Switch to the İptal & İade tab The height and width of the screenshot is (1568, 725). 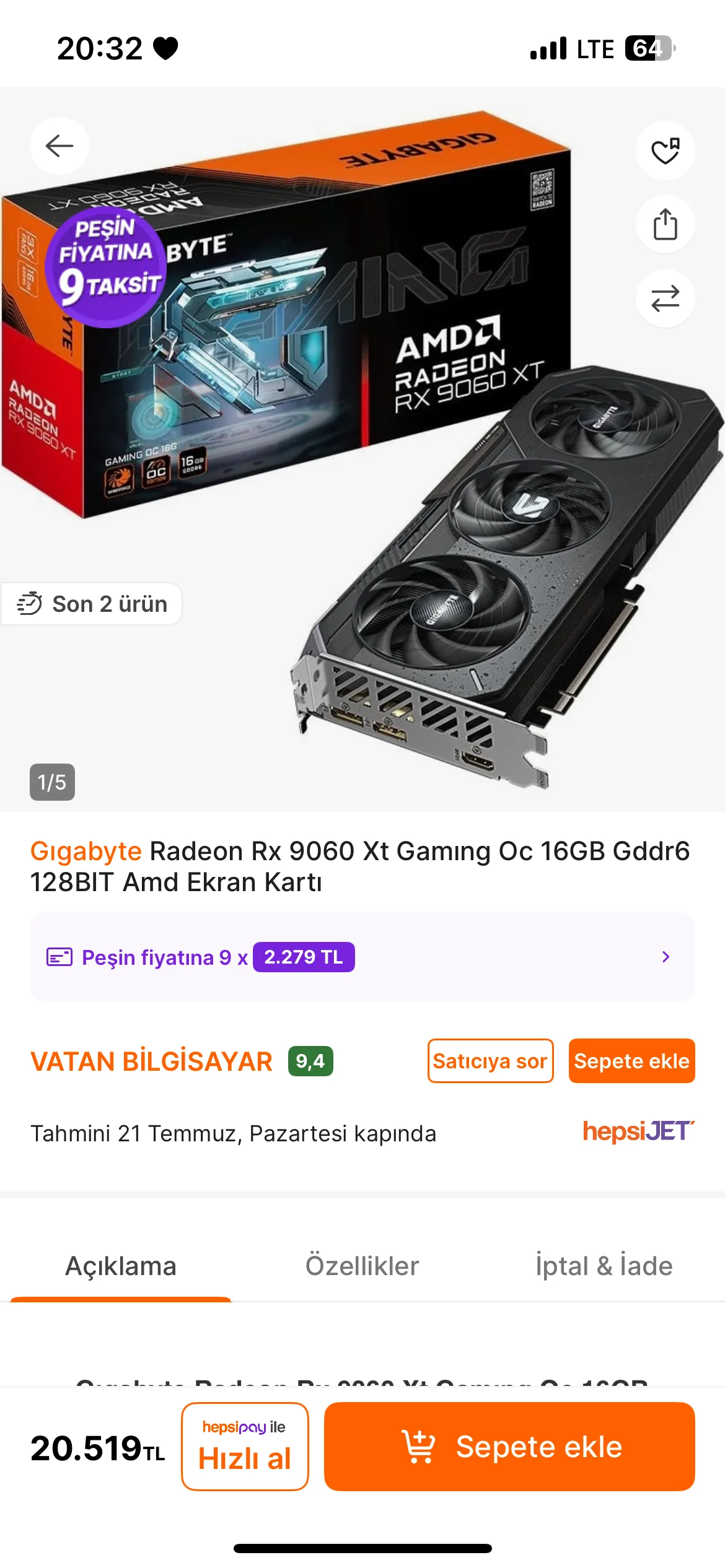(x=604, y=1266)
